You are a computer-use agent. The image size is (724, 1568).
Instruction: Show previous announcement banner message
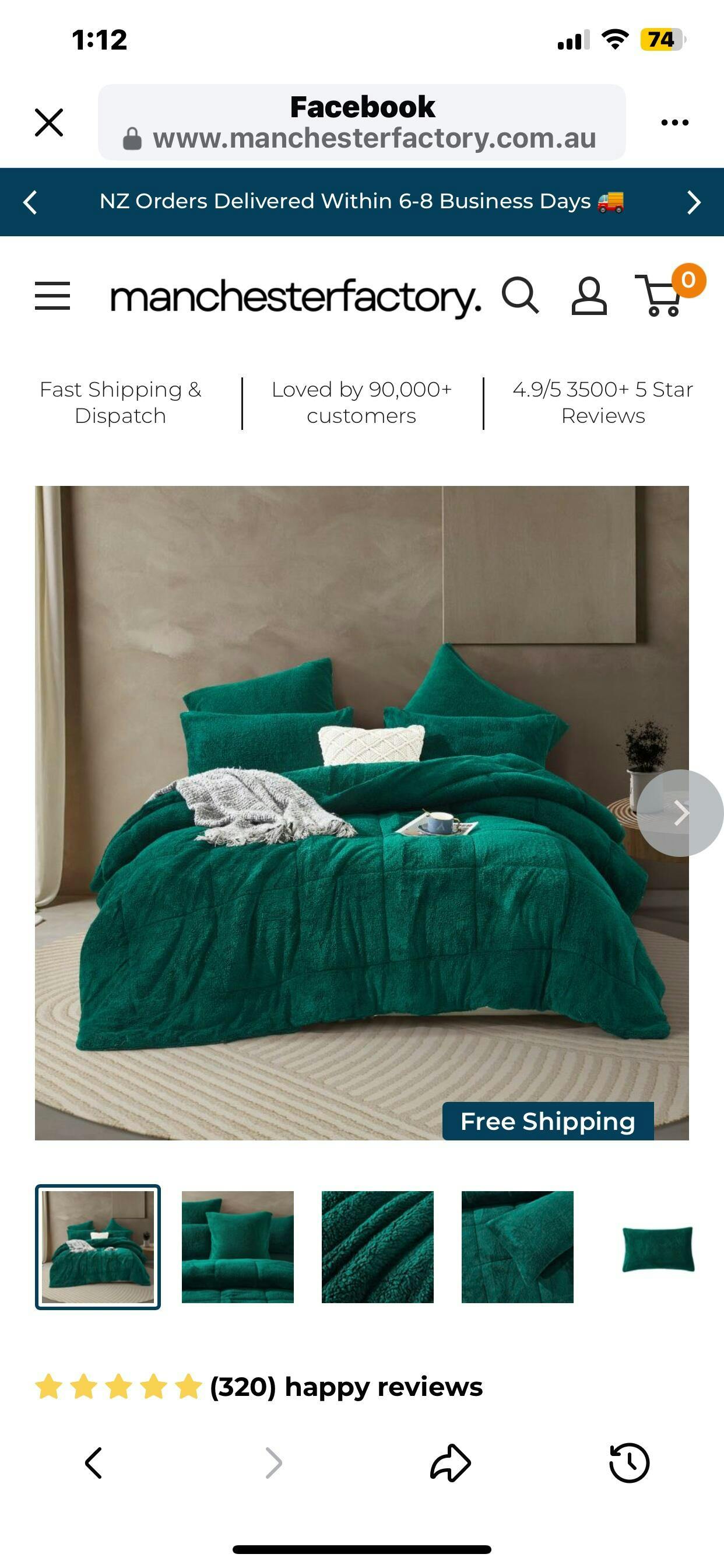point(30,202)
